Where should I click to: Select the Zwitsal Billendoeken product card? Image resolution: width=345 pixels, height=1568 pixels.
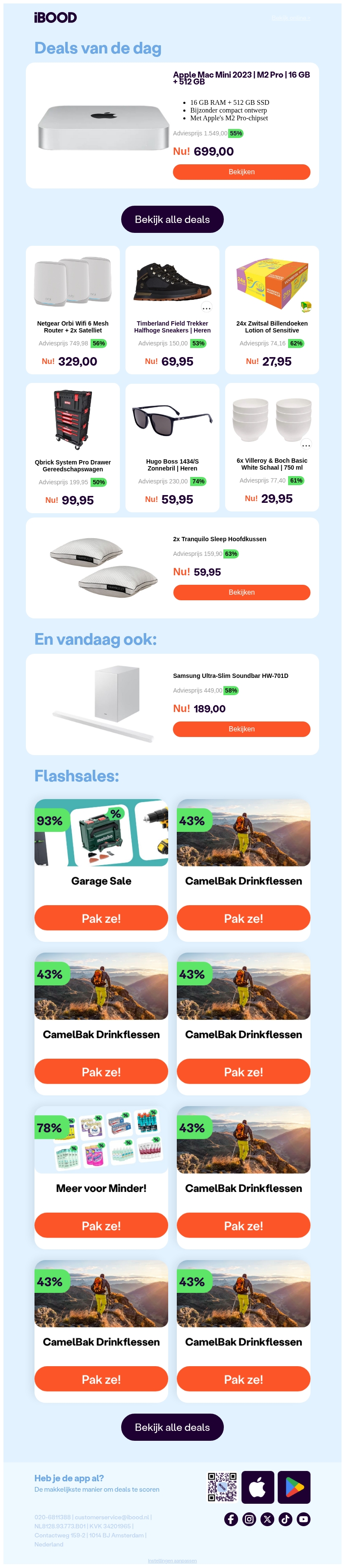coord(271,309)
